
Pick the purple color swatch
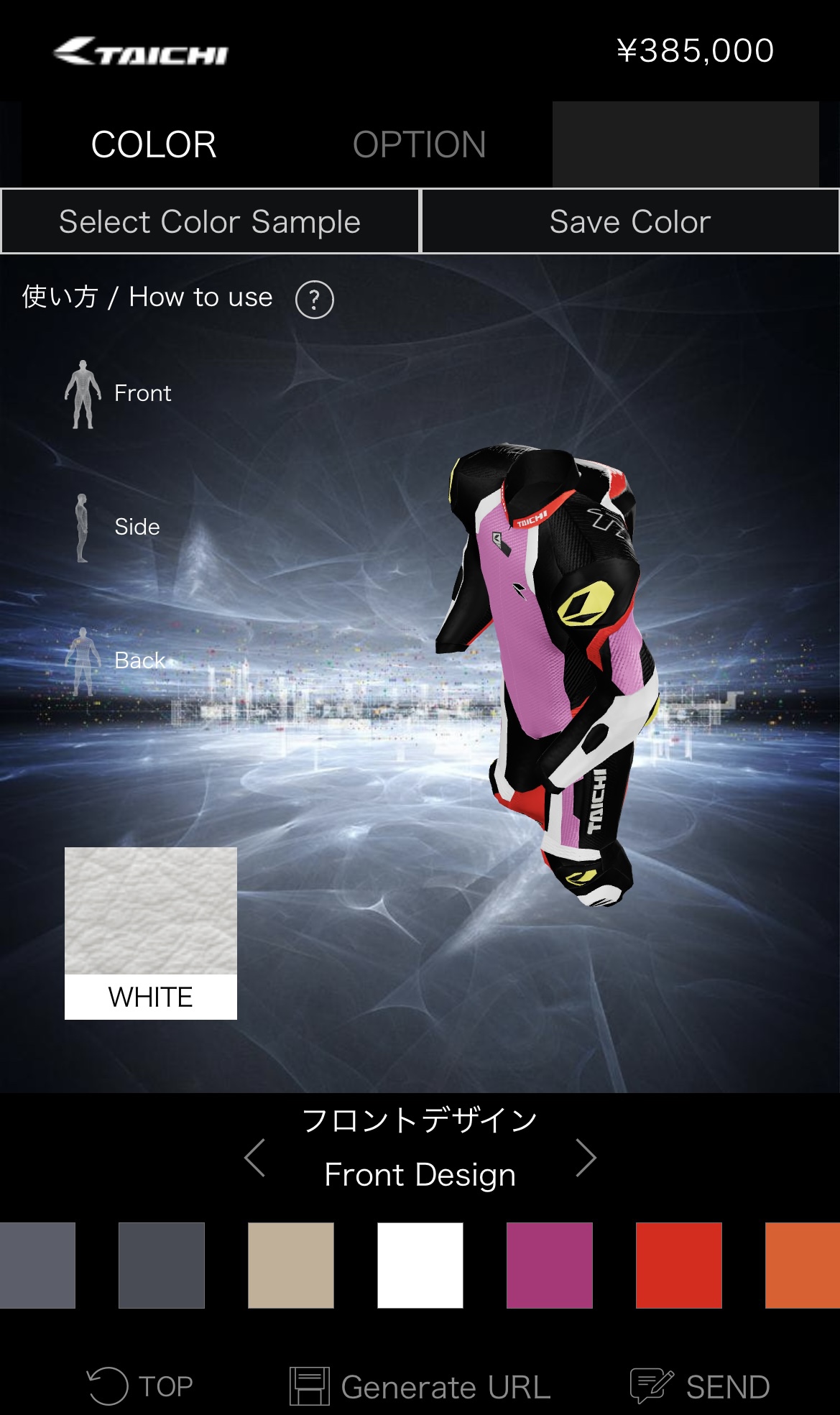[550, 1266]
